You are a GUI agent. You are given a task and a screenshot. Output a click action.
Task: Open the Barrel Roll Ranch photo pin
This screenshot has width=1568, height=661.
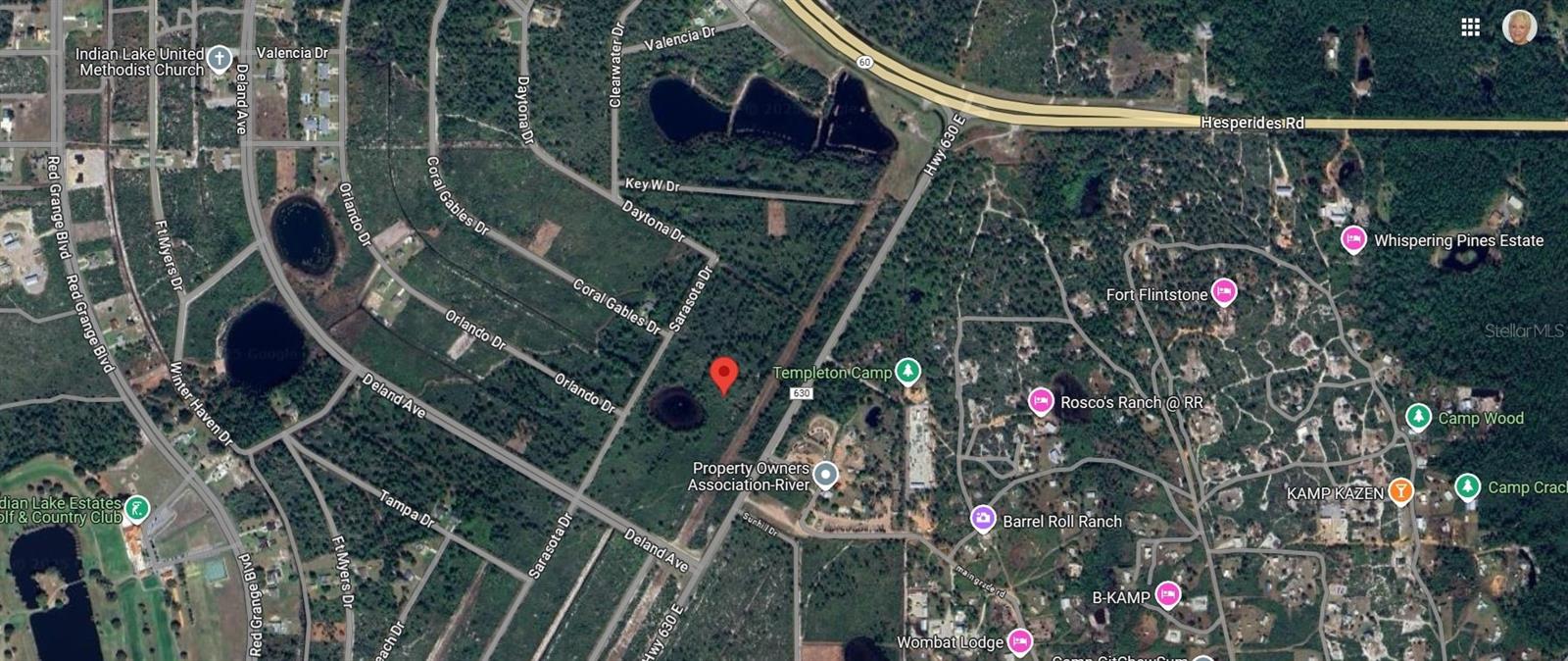[x=983, y=520]
